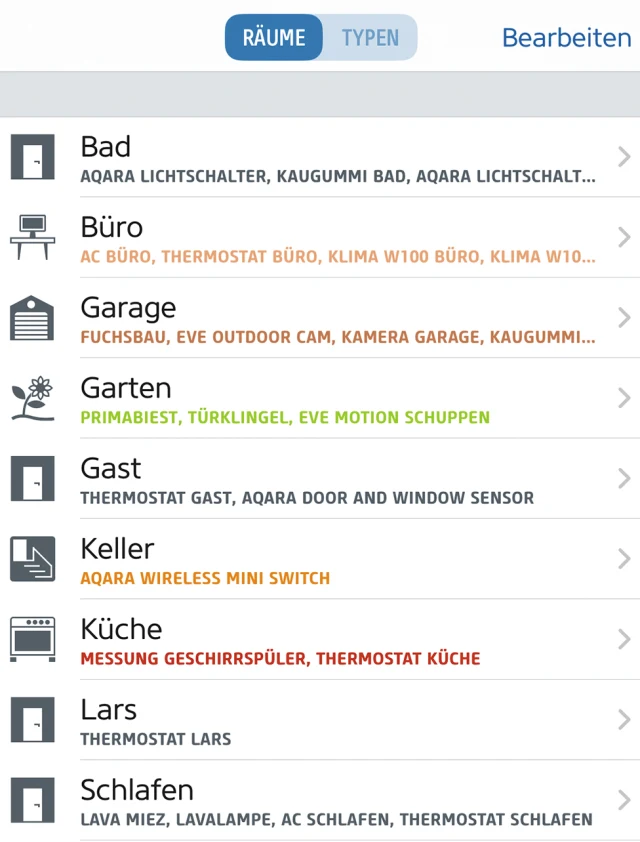The image size is (640, 842).
Task: Switch to the Typen segment
Action: click(x=370, y=38)
